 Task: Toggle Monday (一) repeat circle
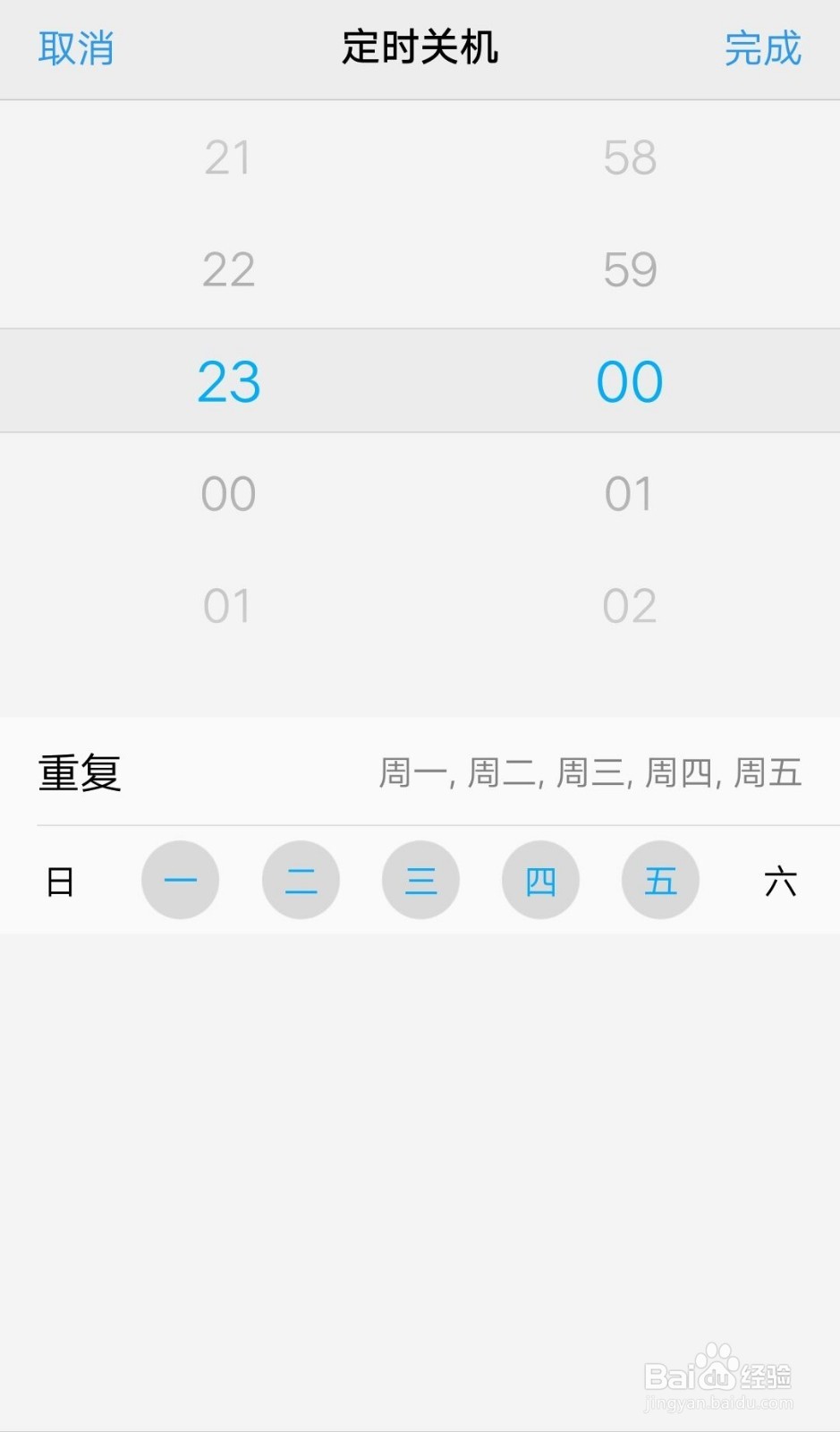pos(180,880)
